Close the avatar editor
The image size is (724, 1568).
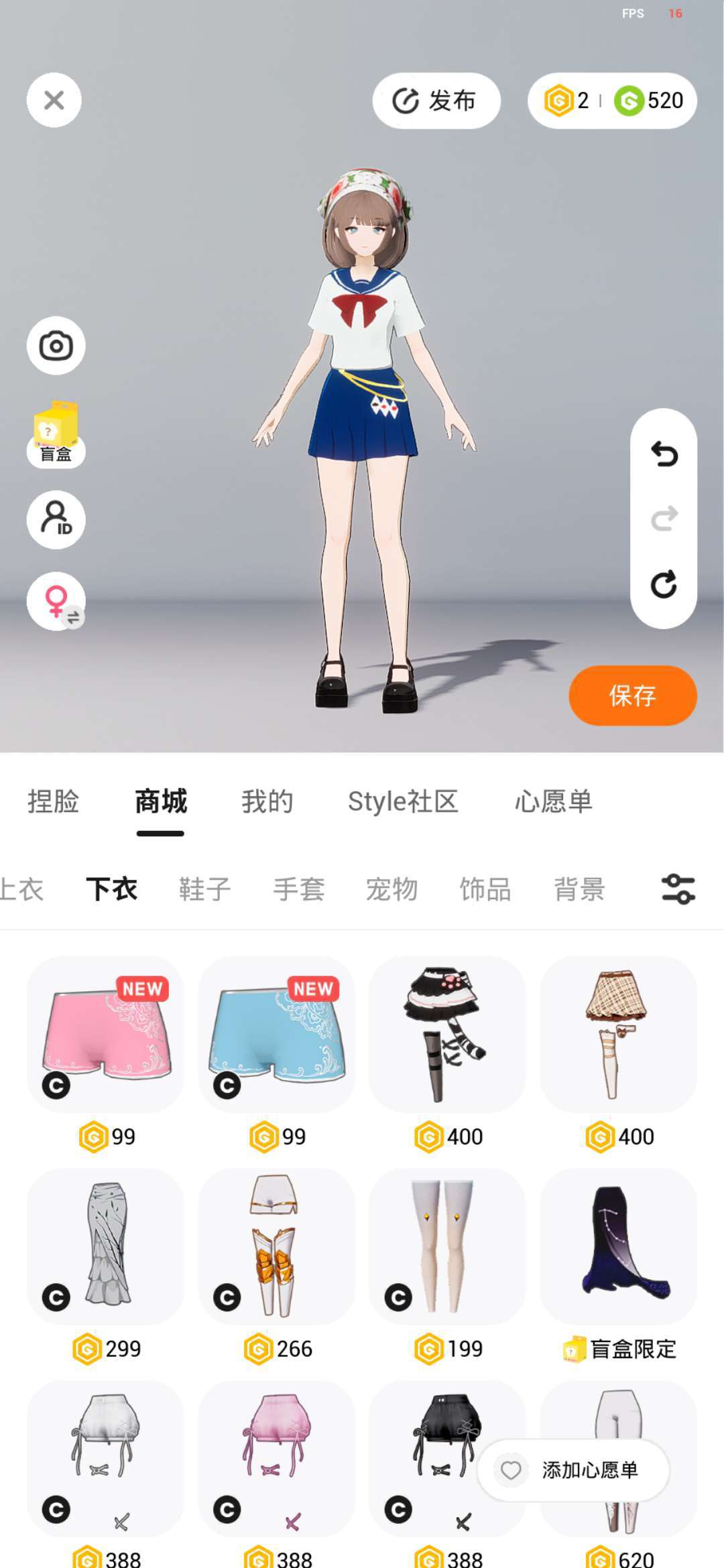pos(54,101)
